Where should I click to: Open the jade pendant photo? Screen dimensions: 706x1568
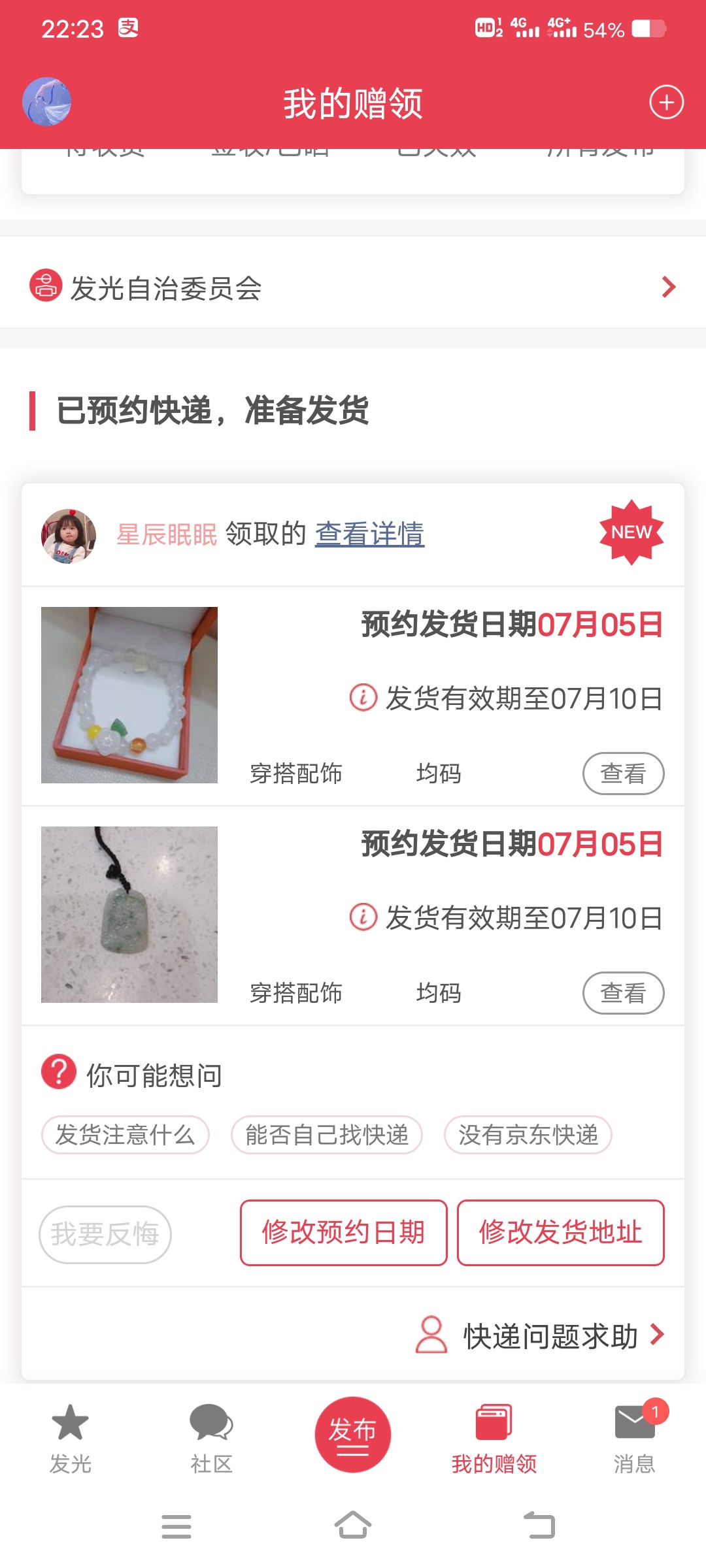pos(129,914)
